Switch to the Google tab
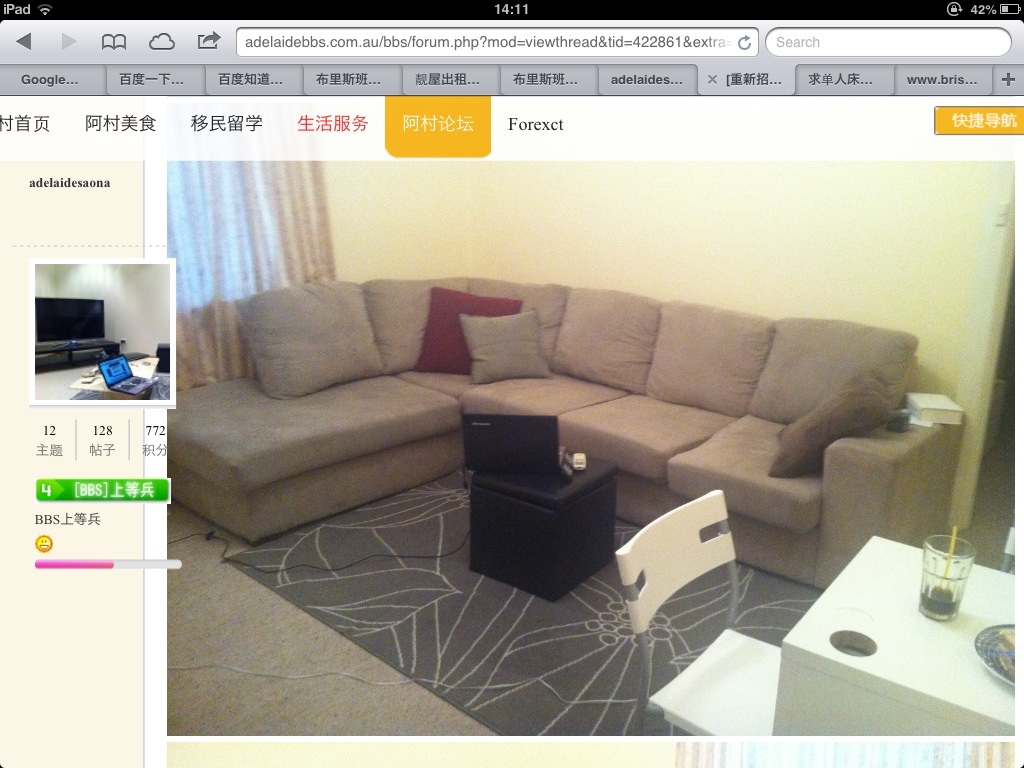Screen dimensions: 1024x768 50,79
